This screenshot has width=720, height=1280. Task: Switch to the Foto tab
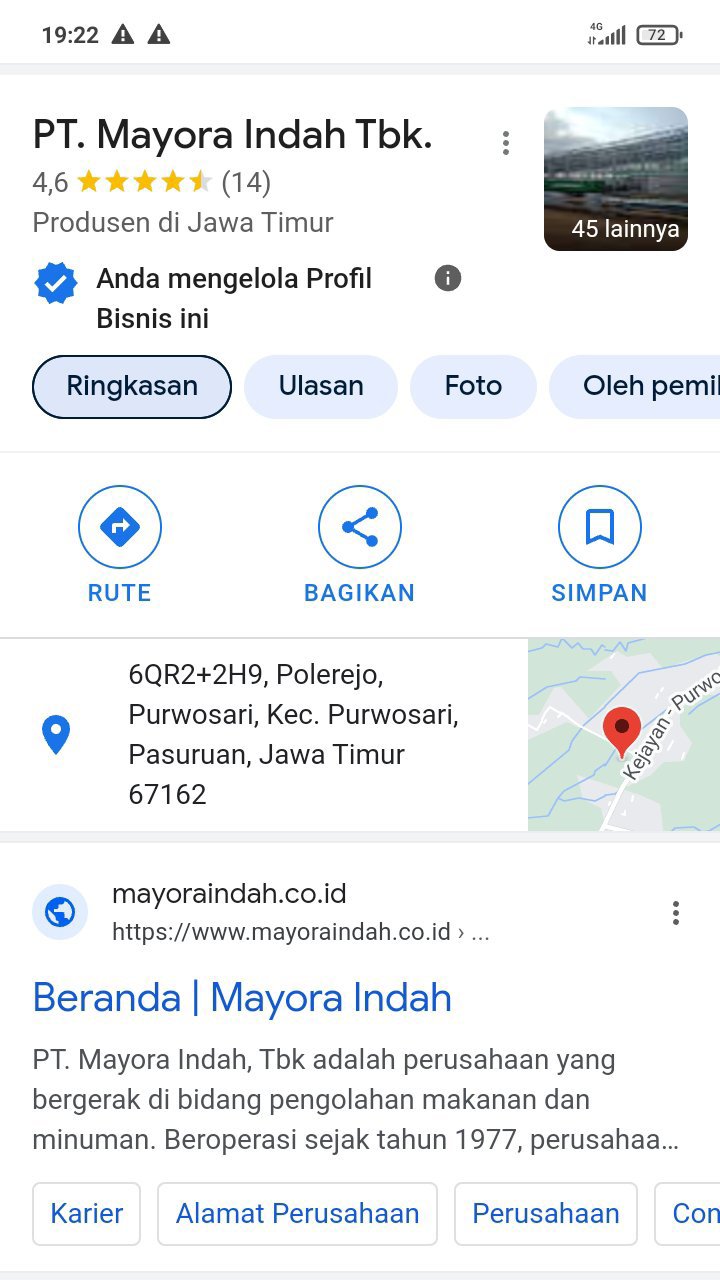click(x=473, y=386)
